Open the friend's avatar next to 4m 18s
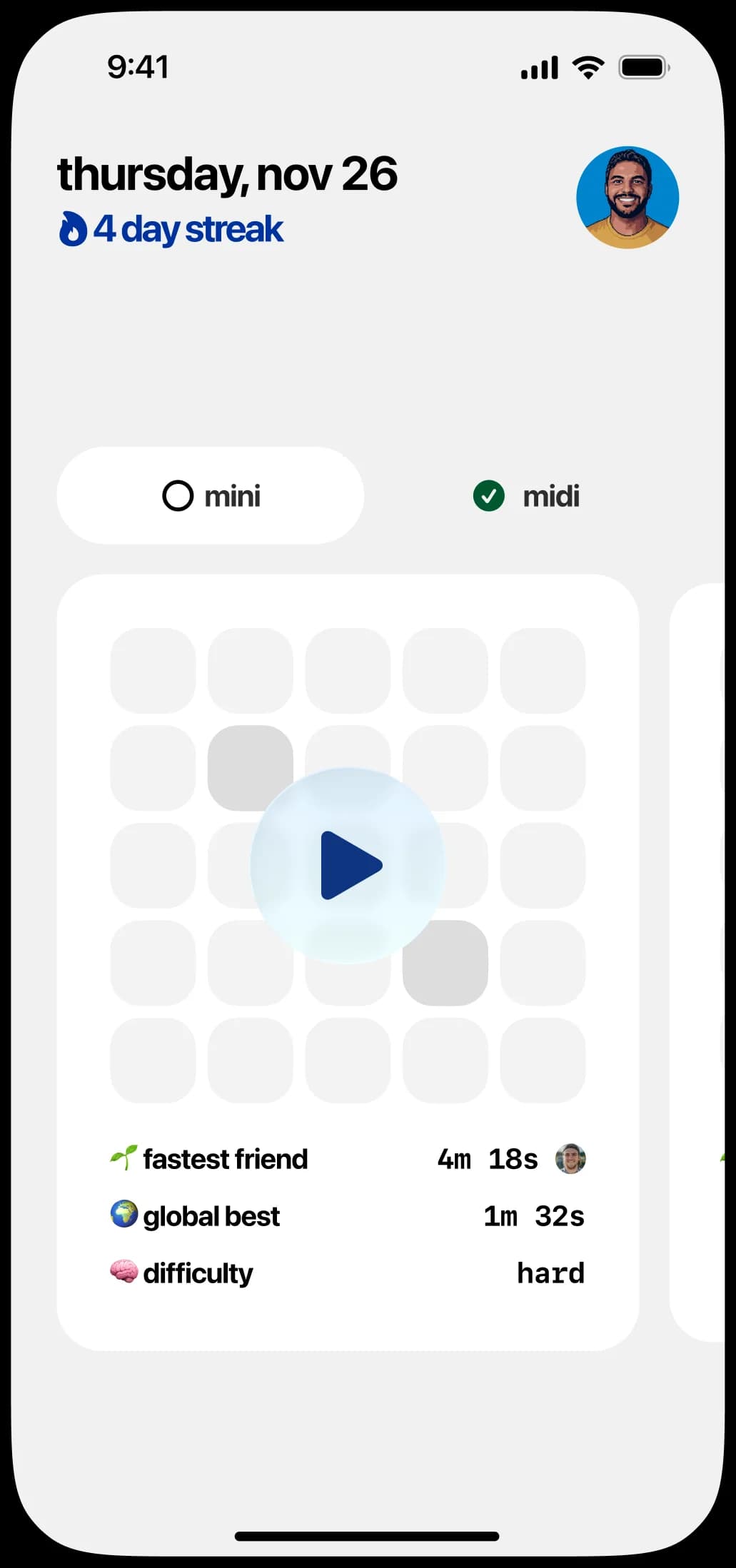Image resolution: width=736 pixels, height=1568 pixels. [569, 1159]
